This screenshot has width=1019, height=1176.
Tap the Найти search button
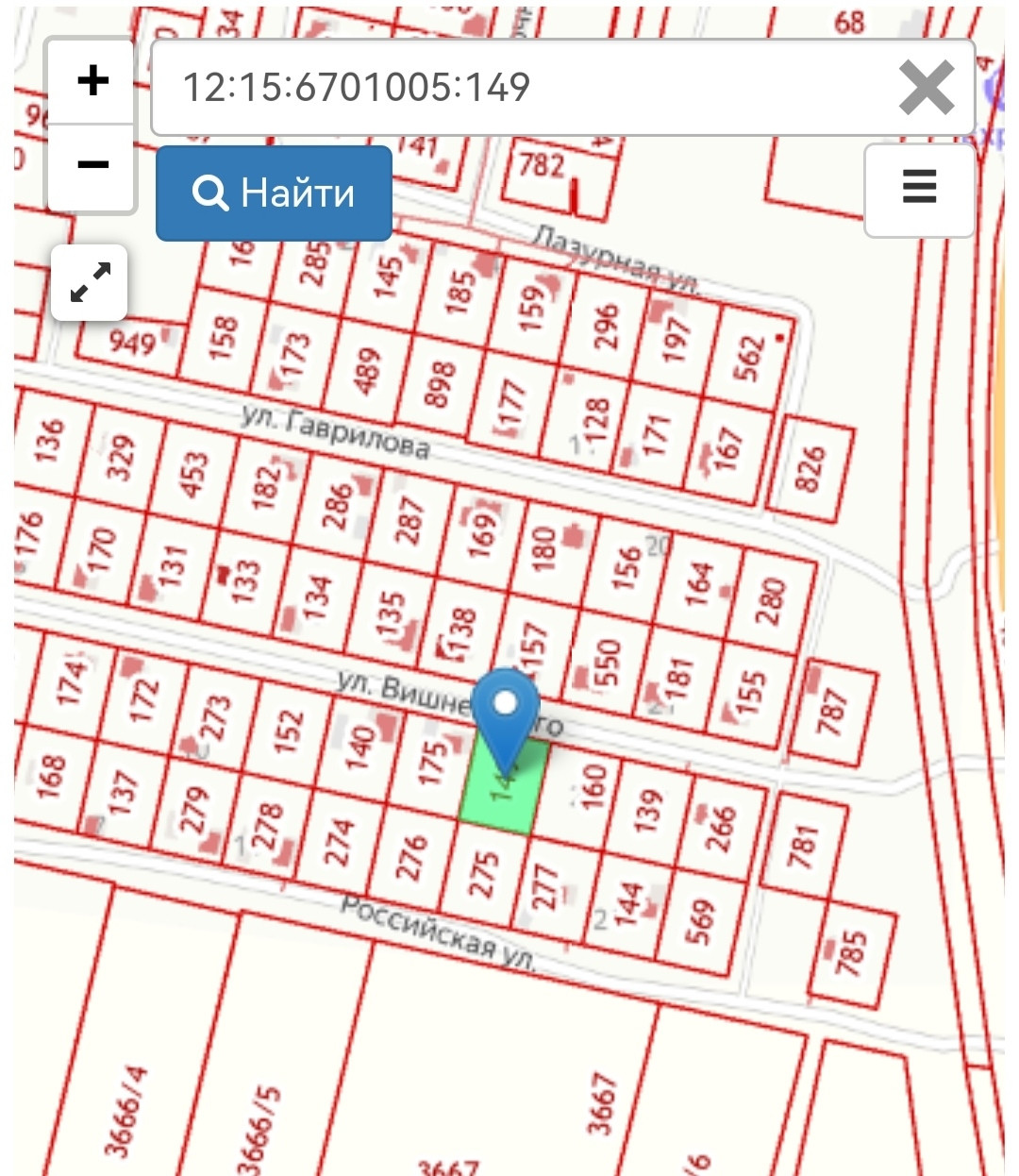[x=274, y=193]
